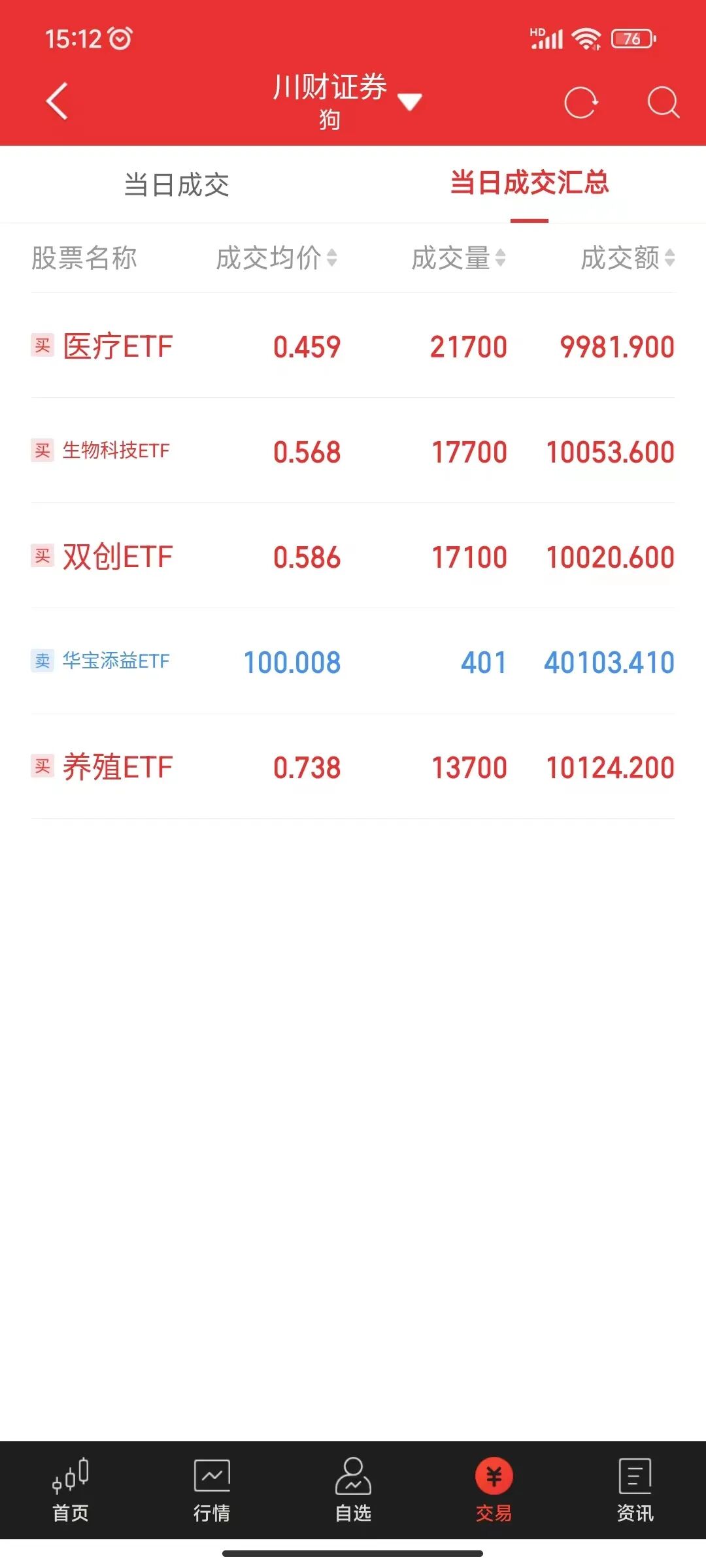
Task: Sort by 成交均价 column
Action: 277,258
